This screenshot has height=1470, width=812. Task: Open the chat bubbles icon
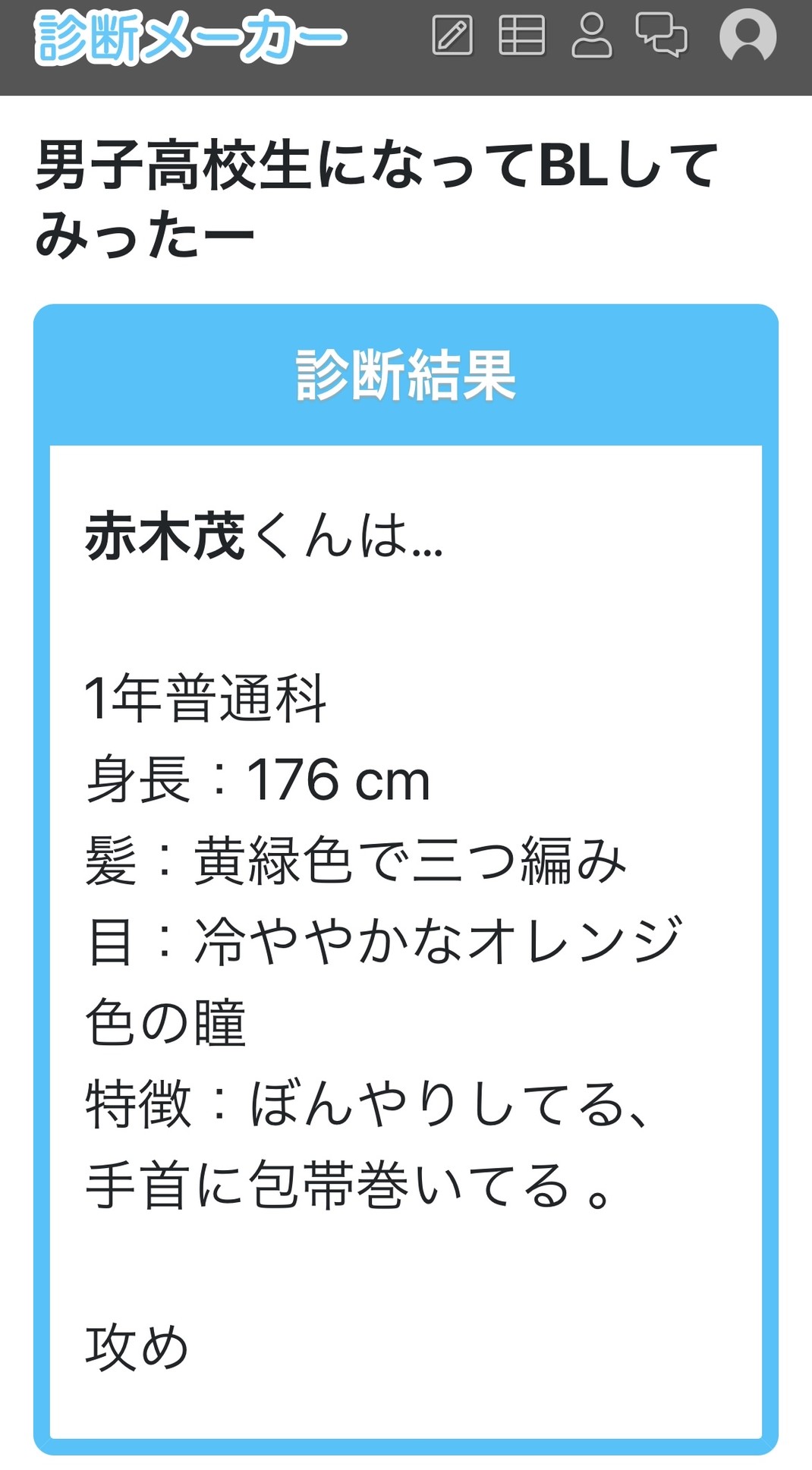tap(661, 36)
